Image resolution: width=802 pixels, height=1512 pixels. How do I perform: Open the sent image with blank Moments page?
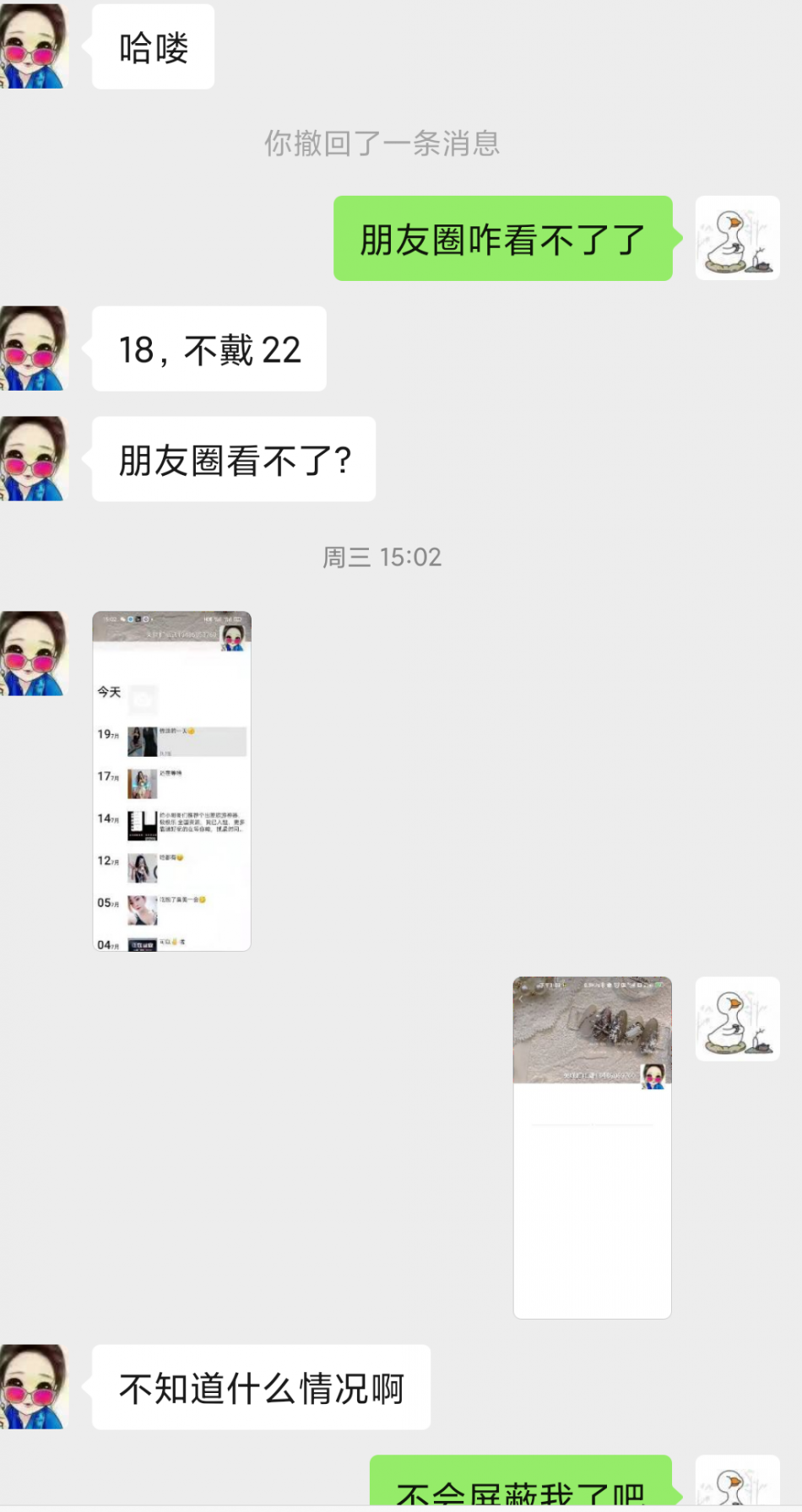[x=592, y=1147]
